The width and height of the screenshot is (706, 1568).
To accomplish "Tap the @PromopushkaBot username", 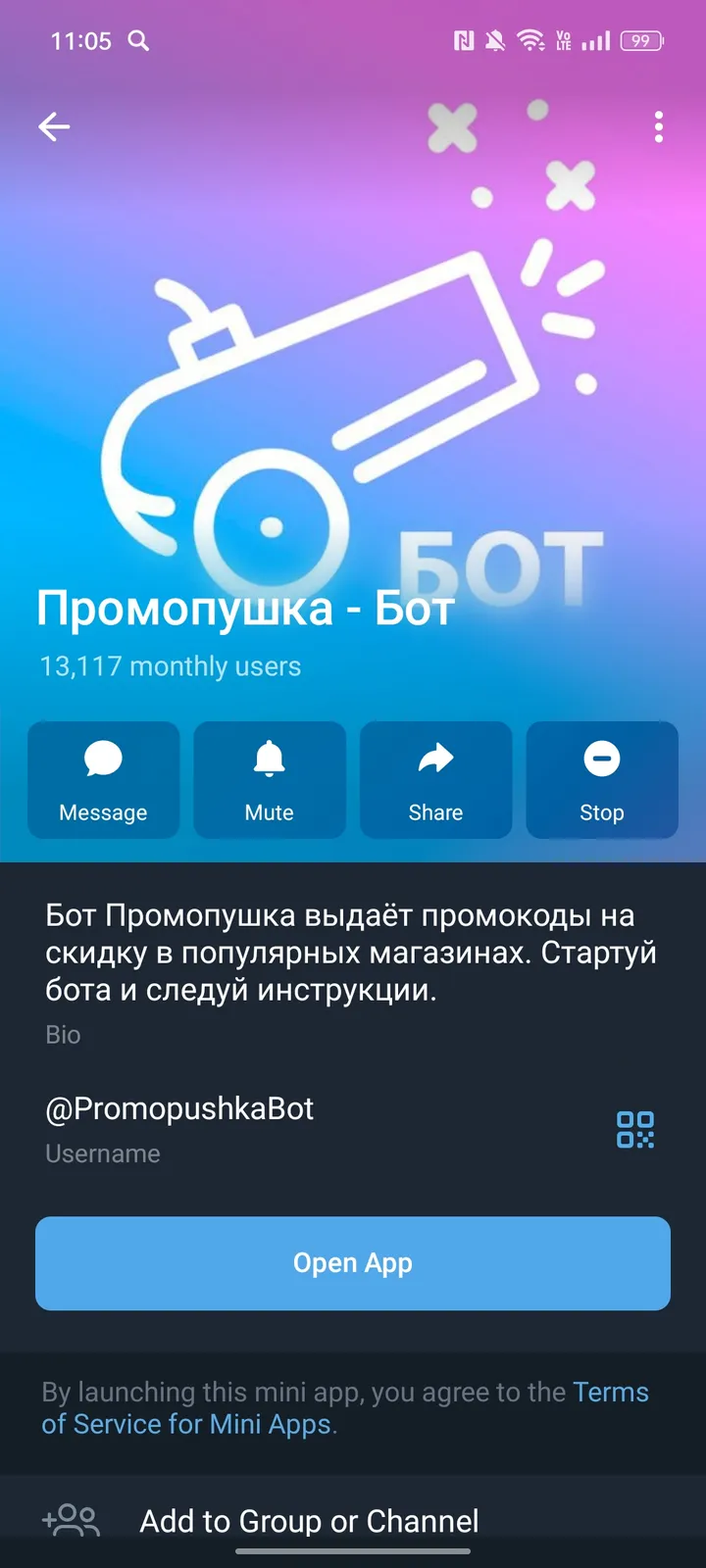I will point(179,1109).
